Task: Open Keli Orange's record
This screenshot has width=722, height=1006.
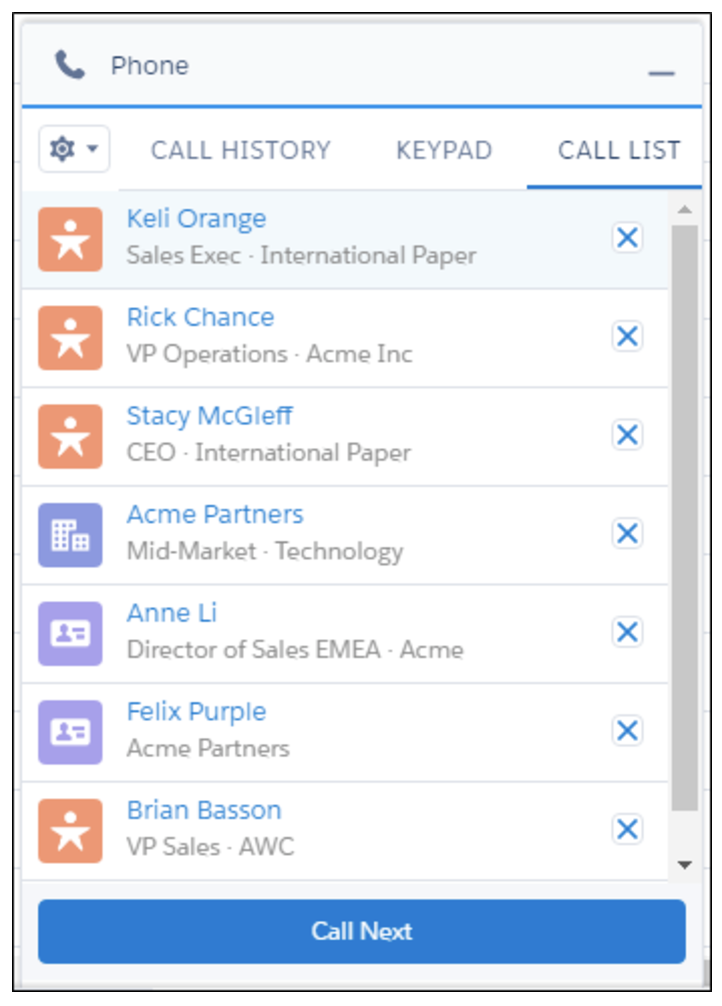Action: coord(196,219)
